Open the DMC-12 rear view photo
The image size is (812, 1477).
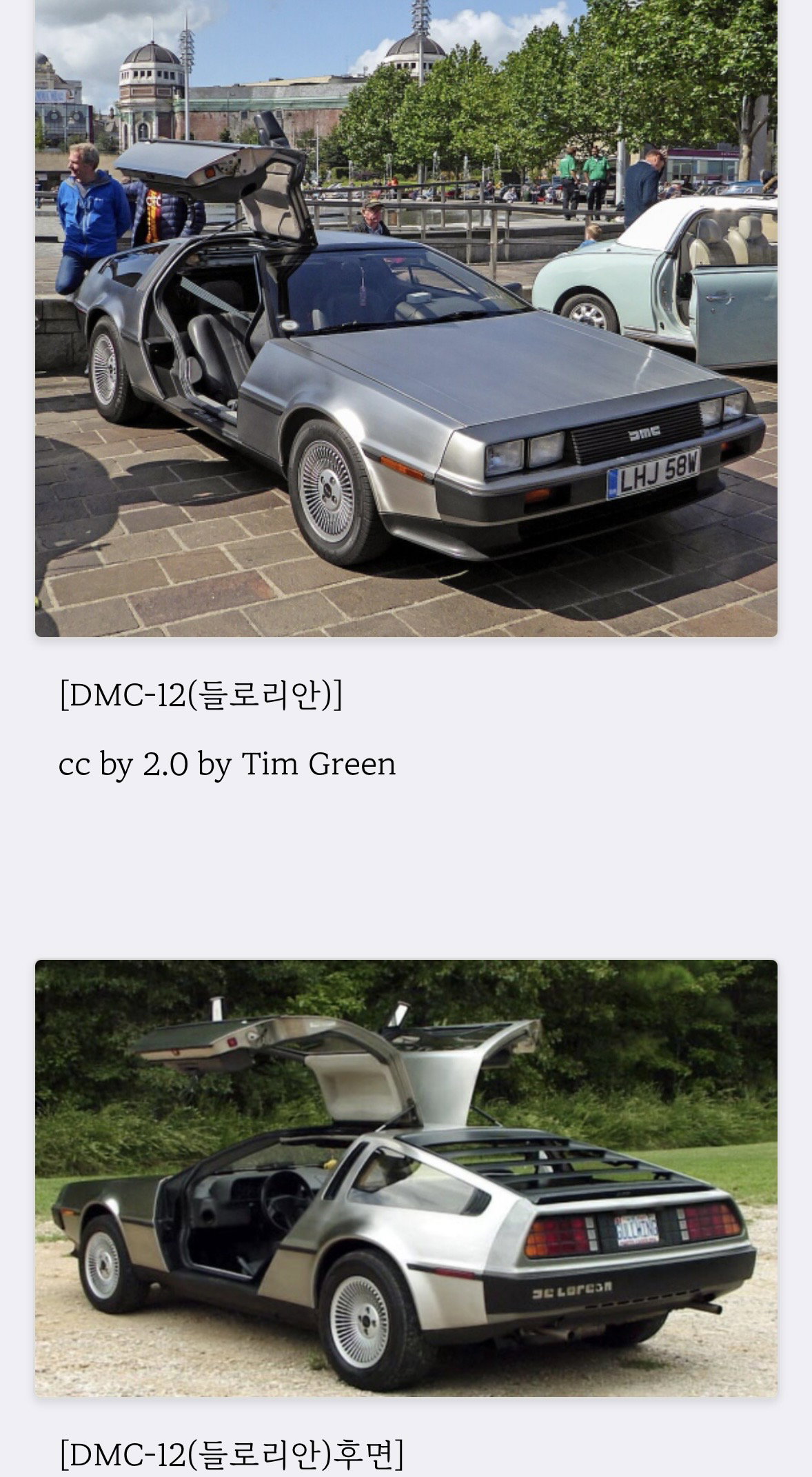coord(406,1178)
